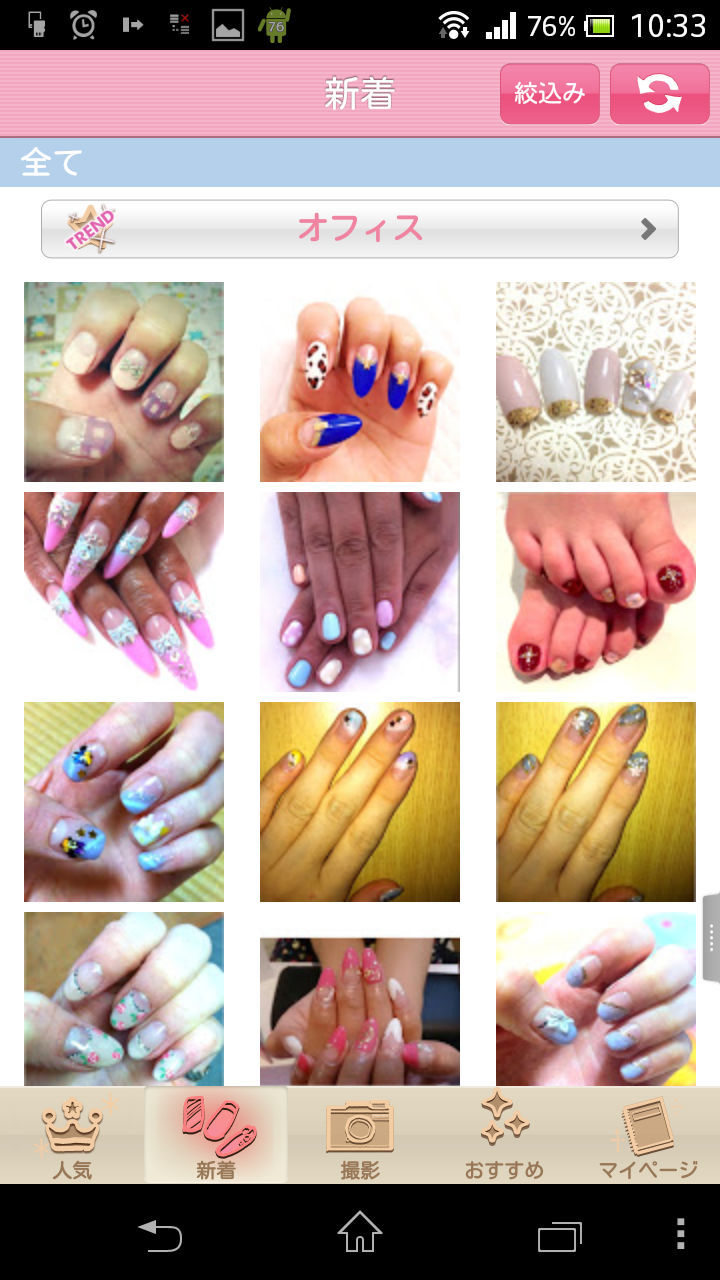Viewport: 720px width, 1280px height.
Task: Open the blue and leopard print nail photo
Action: pos(360,382)
